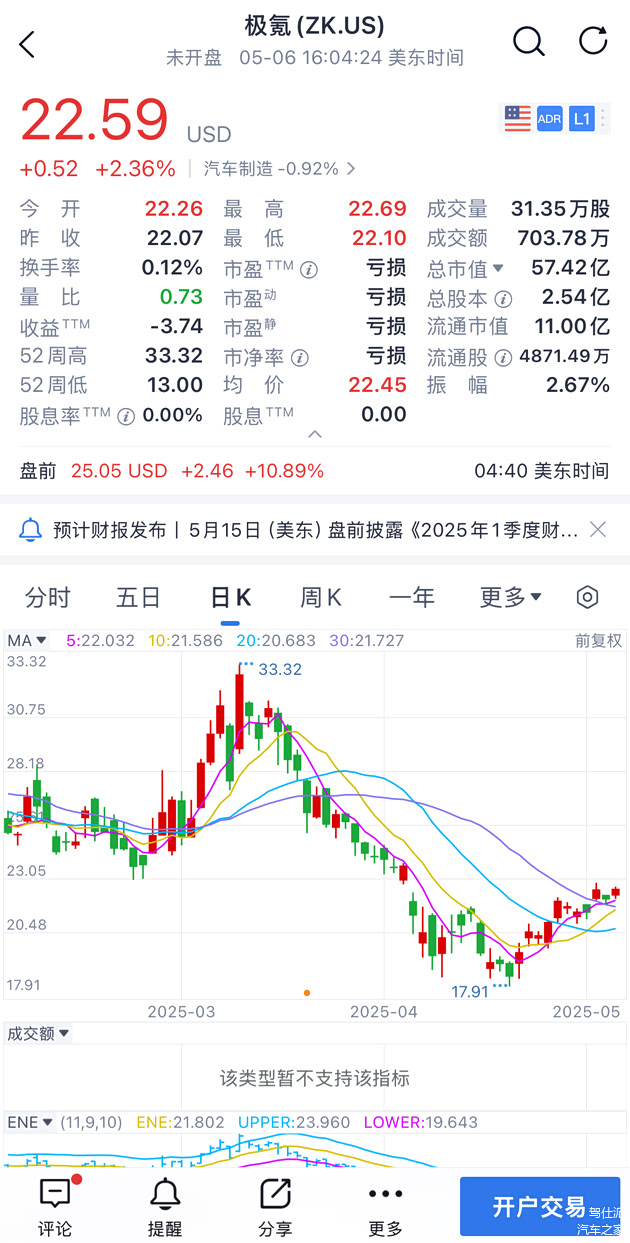The width and height of the screenshot is (630, 1243).
Task: Open the 汽车制造 industry link
Action: point(279,168)
